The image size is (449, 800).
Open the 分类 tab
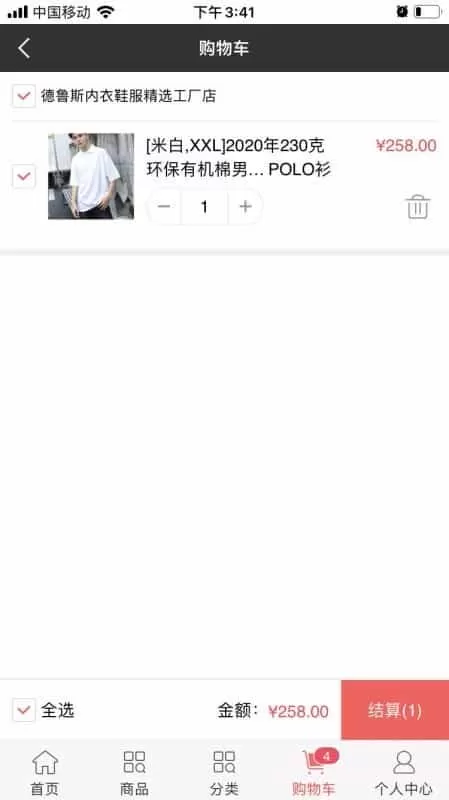(224, 772)
